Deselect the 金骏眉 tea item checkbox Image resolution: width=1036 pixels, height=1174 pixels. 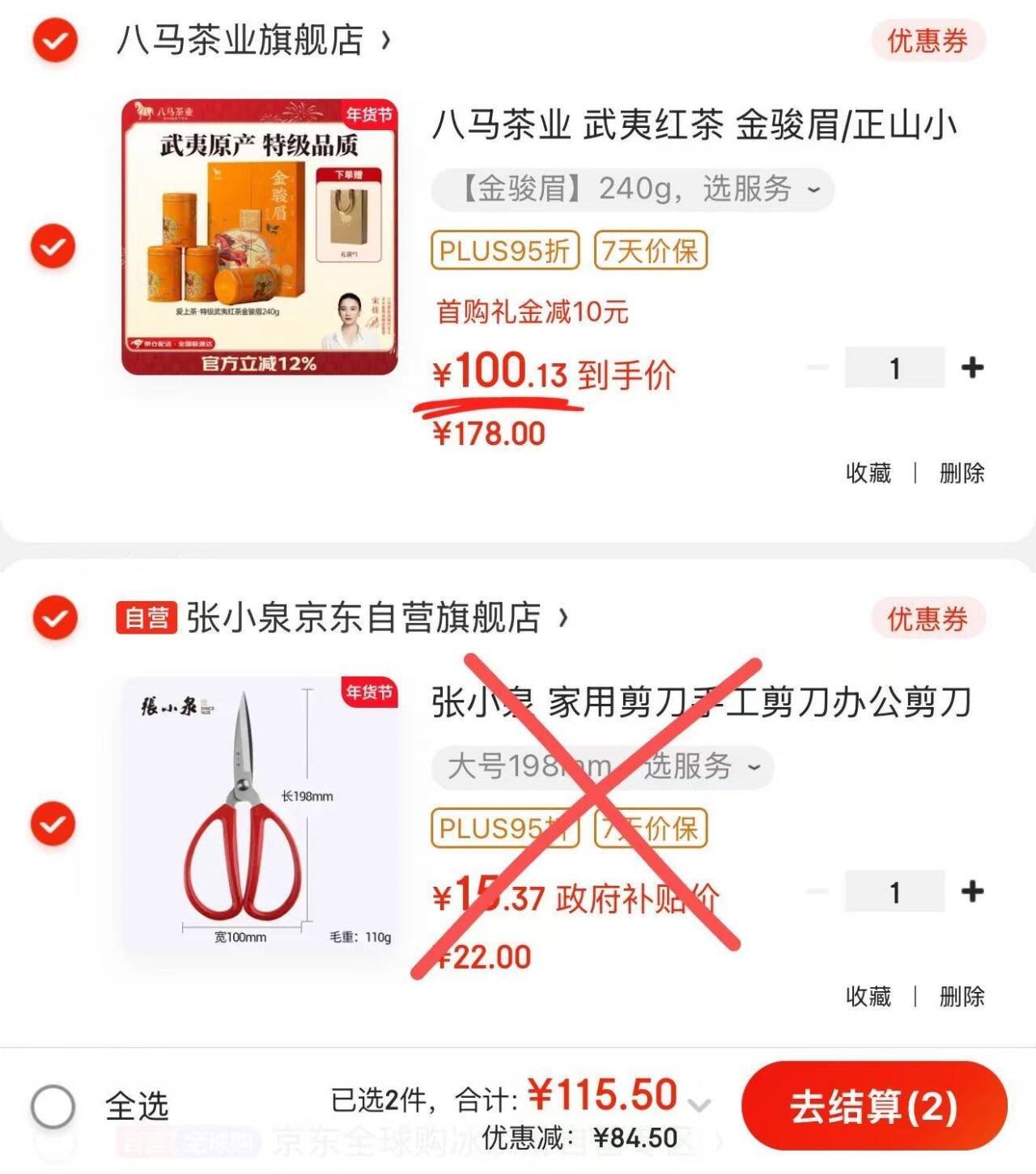click(x=53, y=245)
